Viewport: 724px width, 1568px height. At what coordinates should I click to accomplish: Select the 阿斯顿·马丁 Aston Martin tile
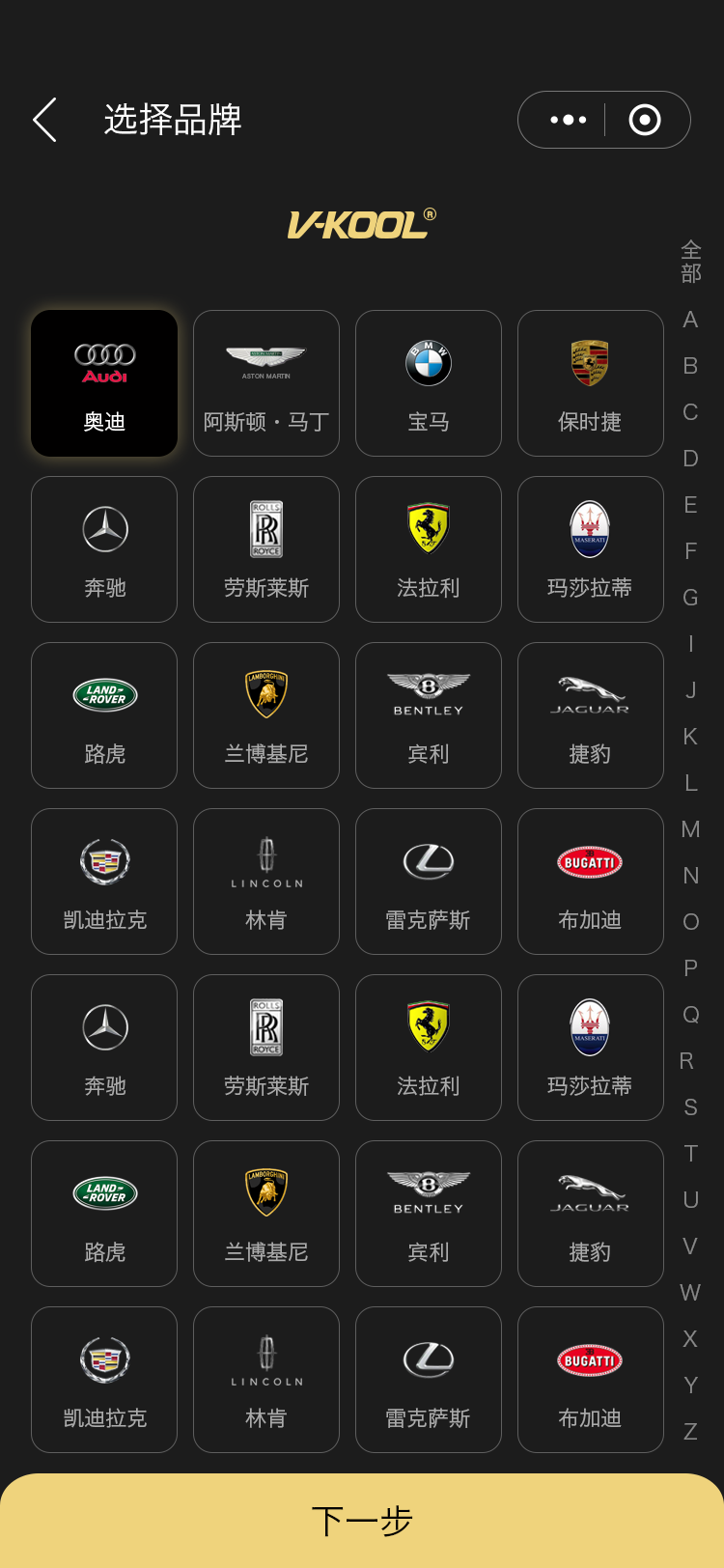[265, 382]
